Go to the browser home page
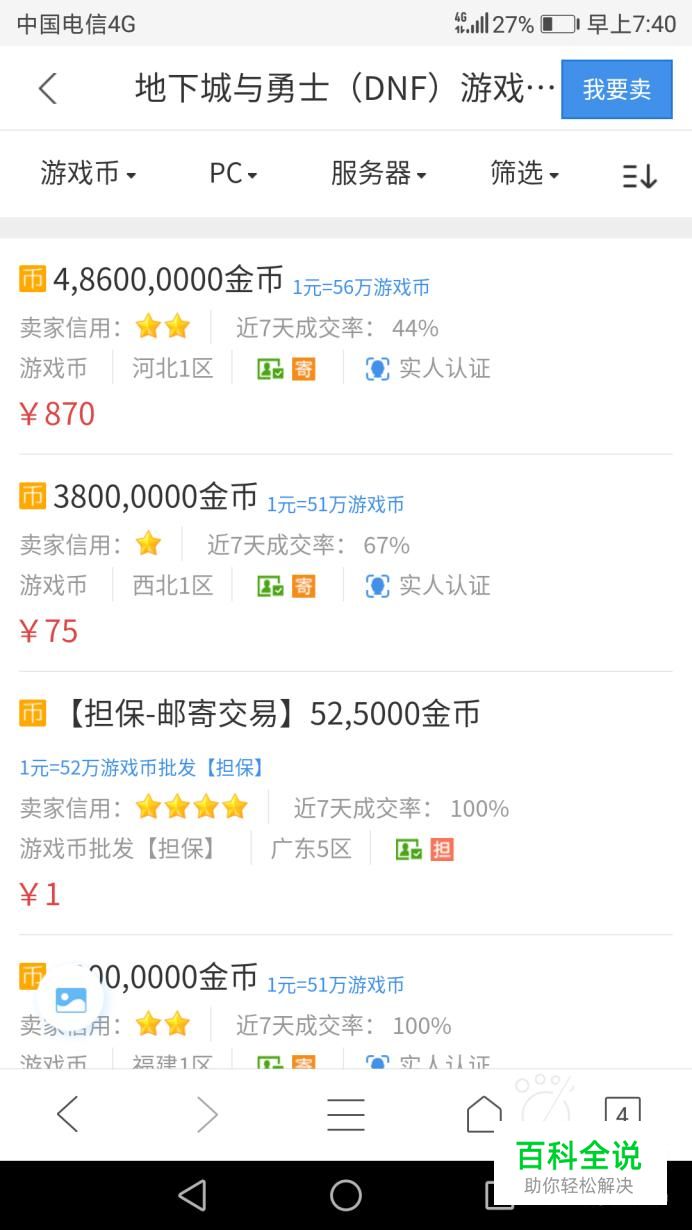This screenshot has height=1230, width=692. [x=484, y=1114]
